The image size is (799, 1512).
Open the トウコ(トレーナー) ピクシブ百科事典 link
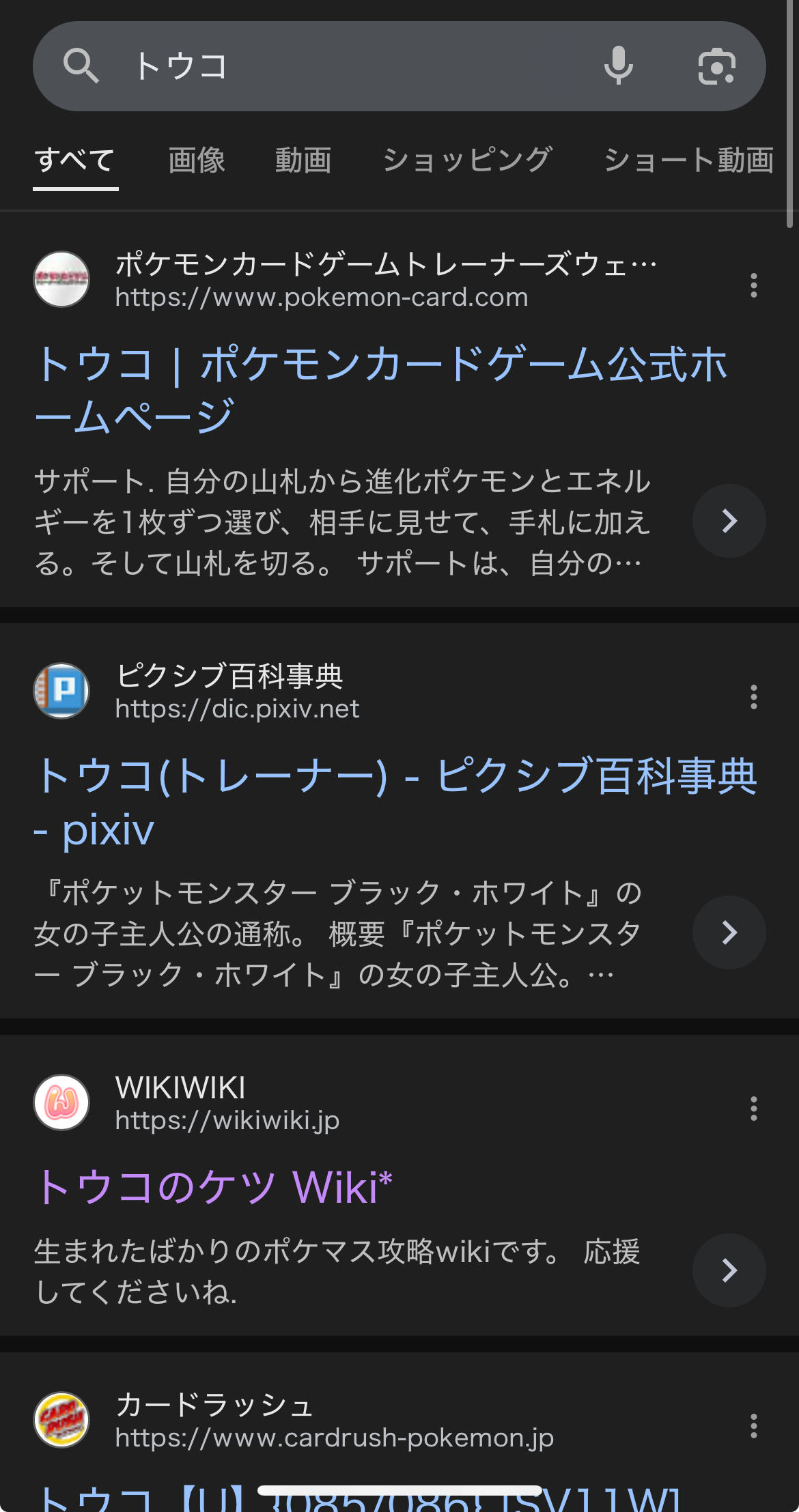coord(395,802)
